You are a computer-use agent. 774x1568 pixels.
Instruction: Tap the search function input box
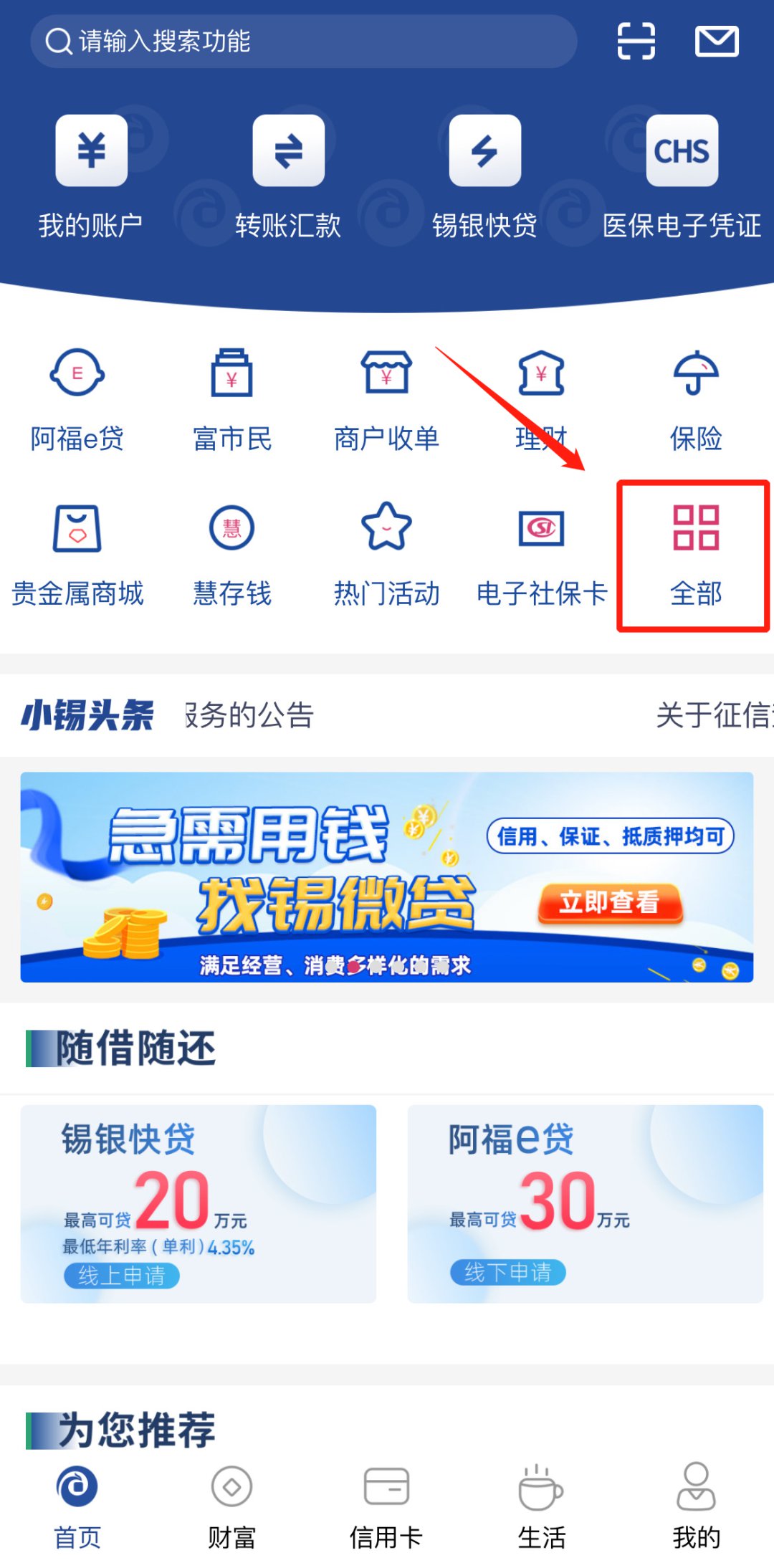click(303, 42)
